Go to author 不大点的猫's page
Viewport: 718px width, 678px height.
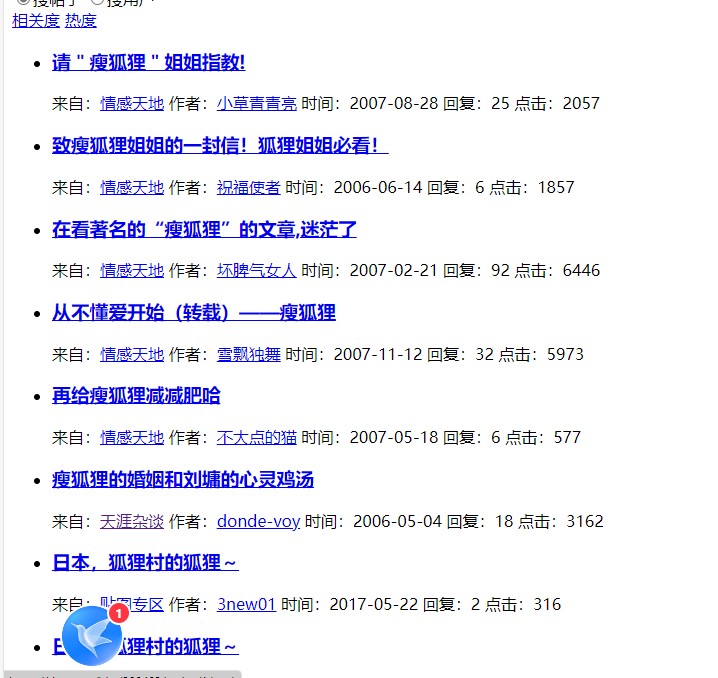(x=256, y=437)
